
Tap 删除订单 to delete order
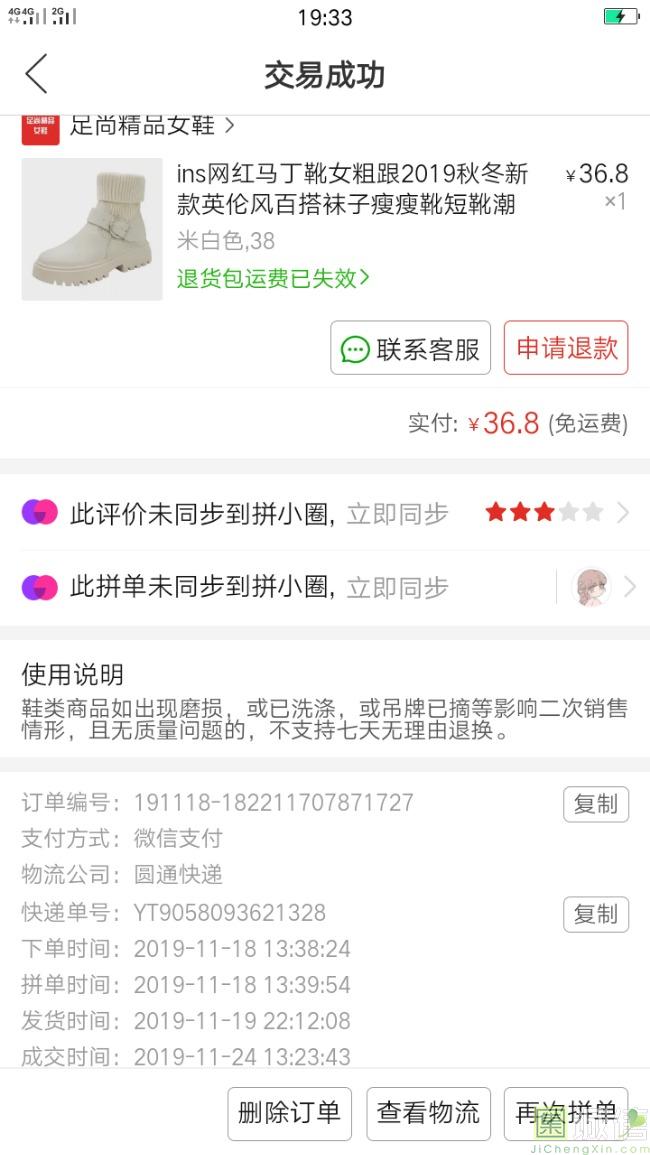click(x=289, y=1113)
